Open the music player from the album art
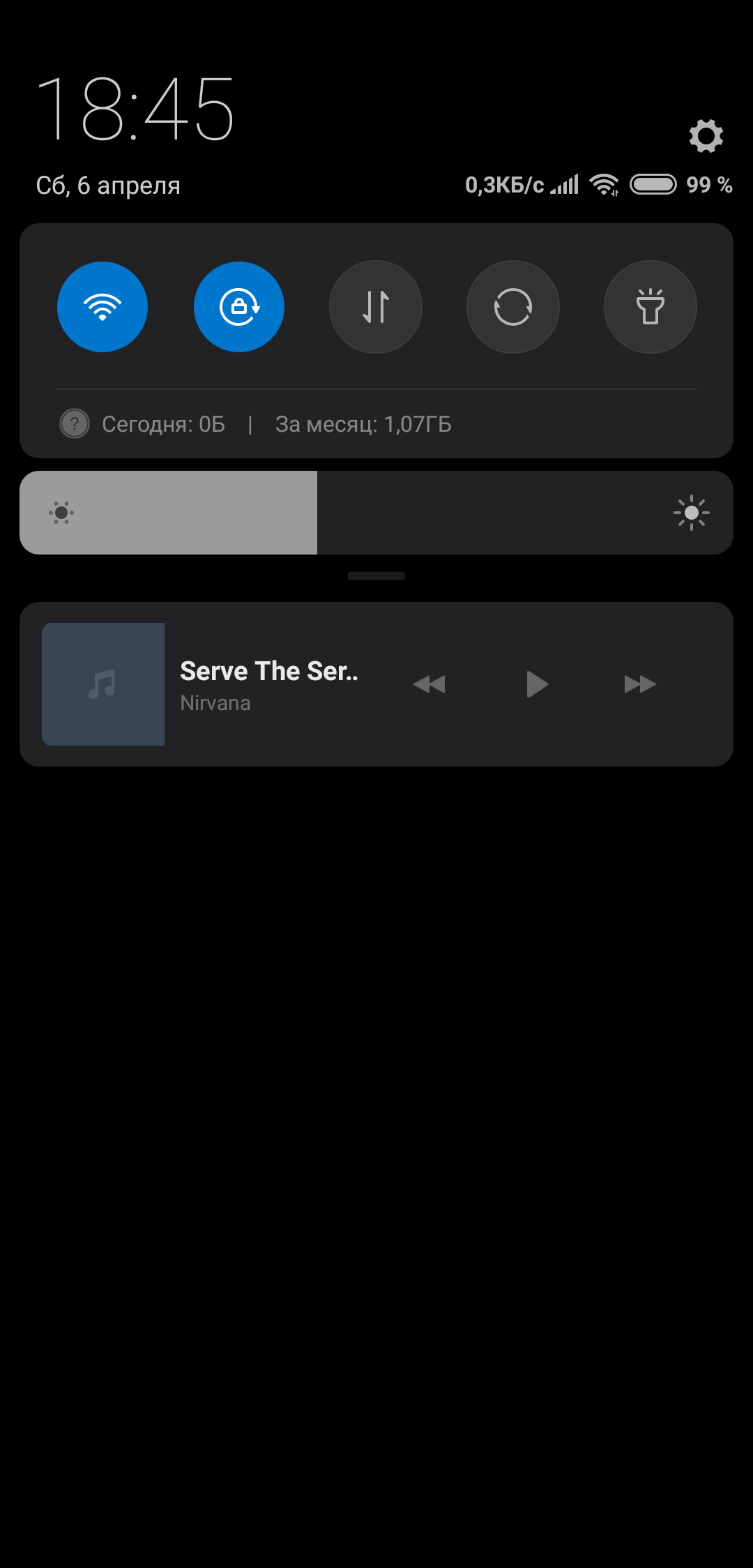This screenshot has width=753, height=1568. pyautogui.click(x=103, y=684)
